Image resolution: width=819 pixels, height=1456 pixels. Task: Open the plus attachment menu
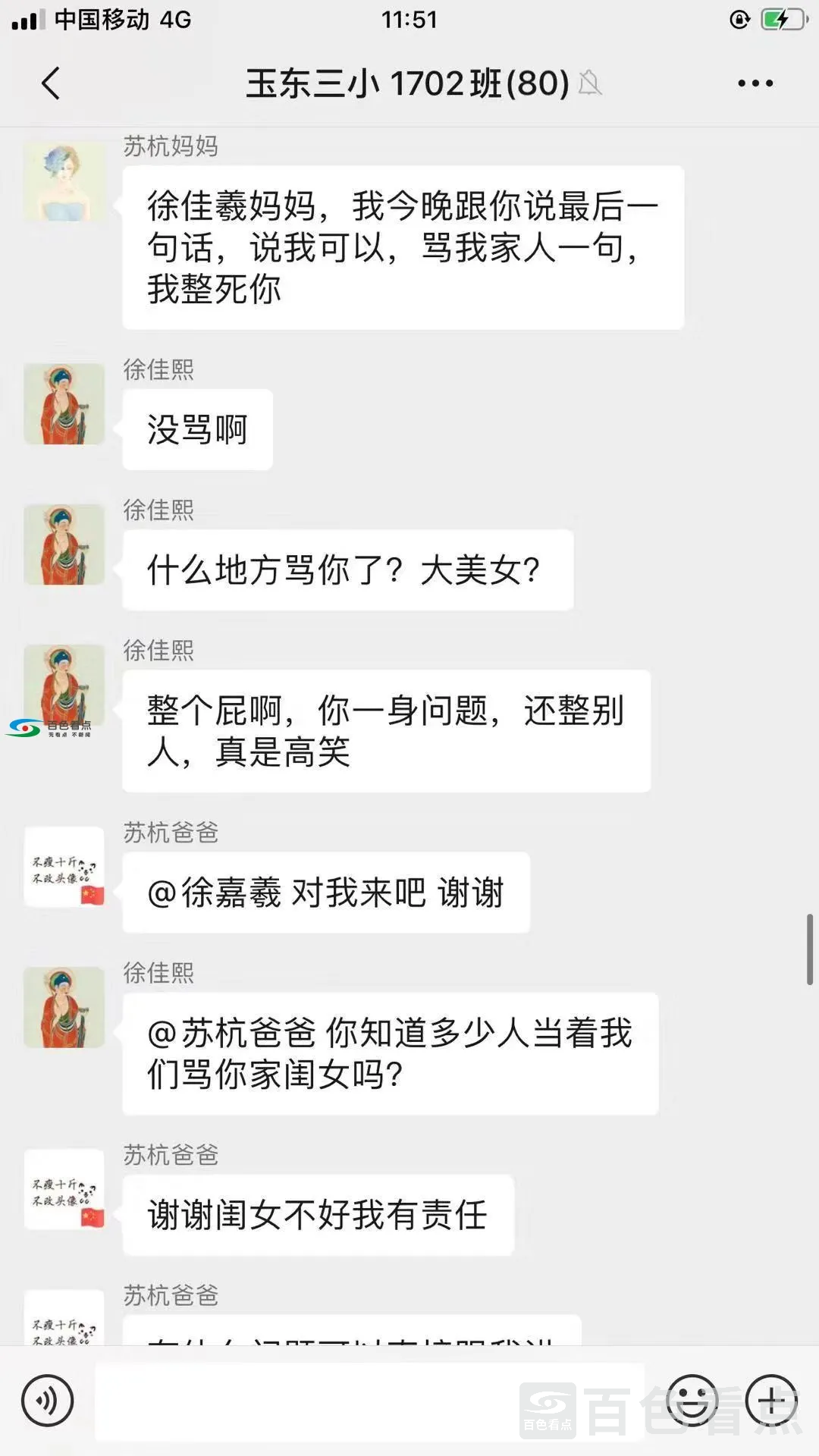click(771, 1401)
